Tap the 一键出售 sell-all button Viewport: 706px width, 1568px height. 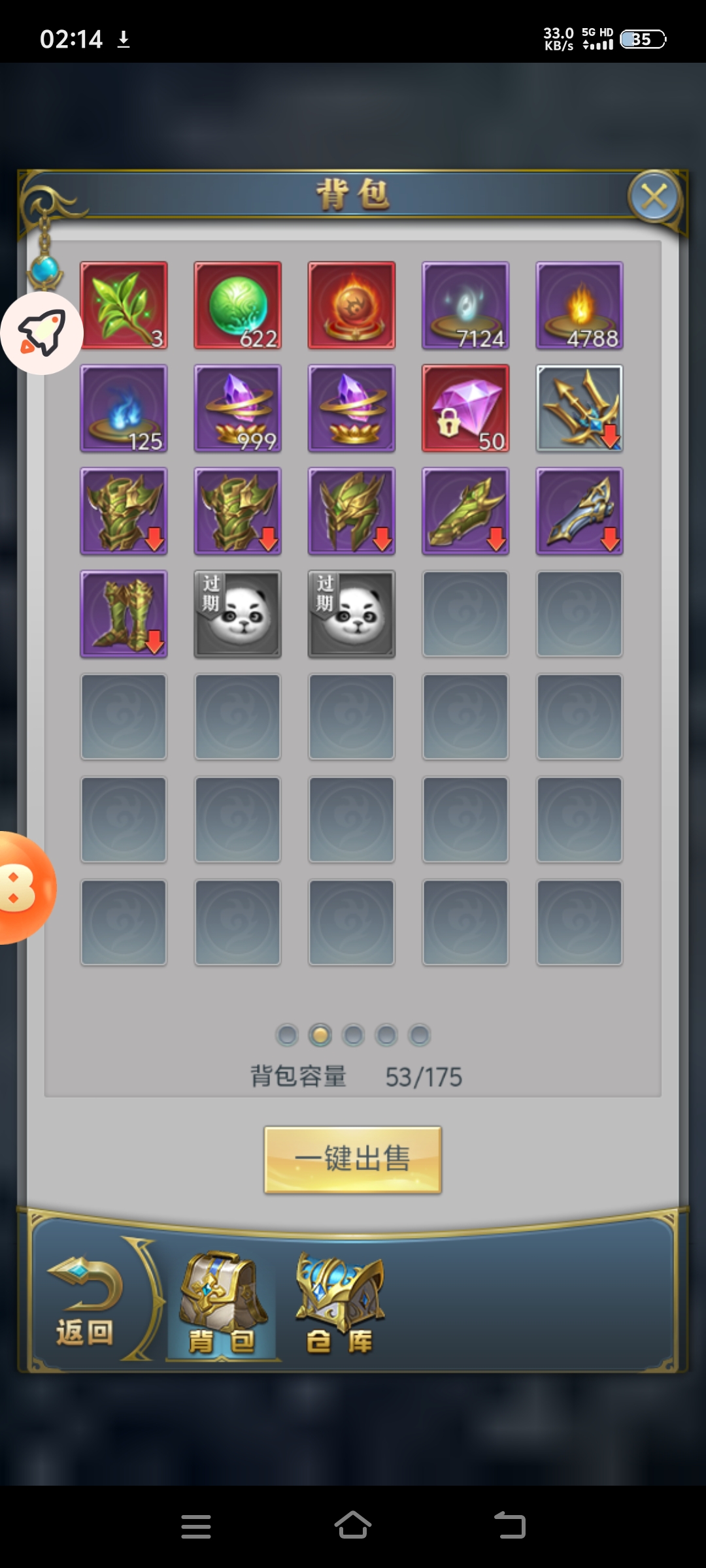point(352,1160)
